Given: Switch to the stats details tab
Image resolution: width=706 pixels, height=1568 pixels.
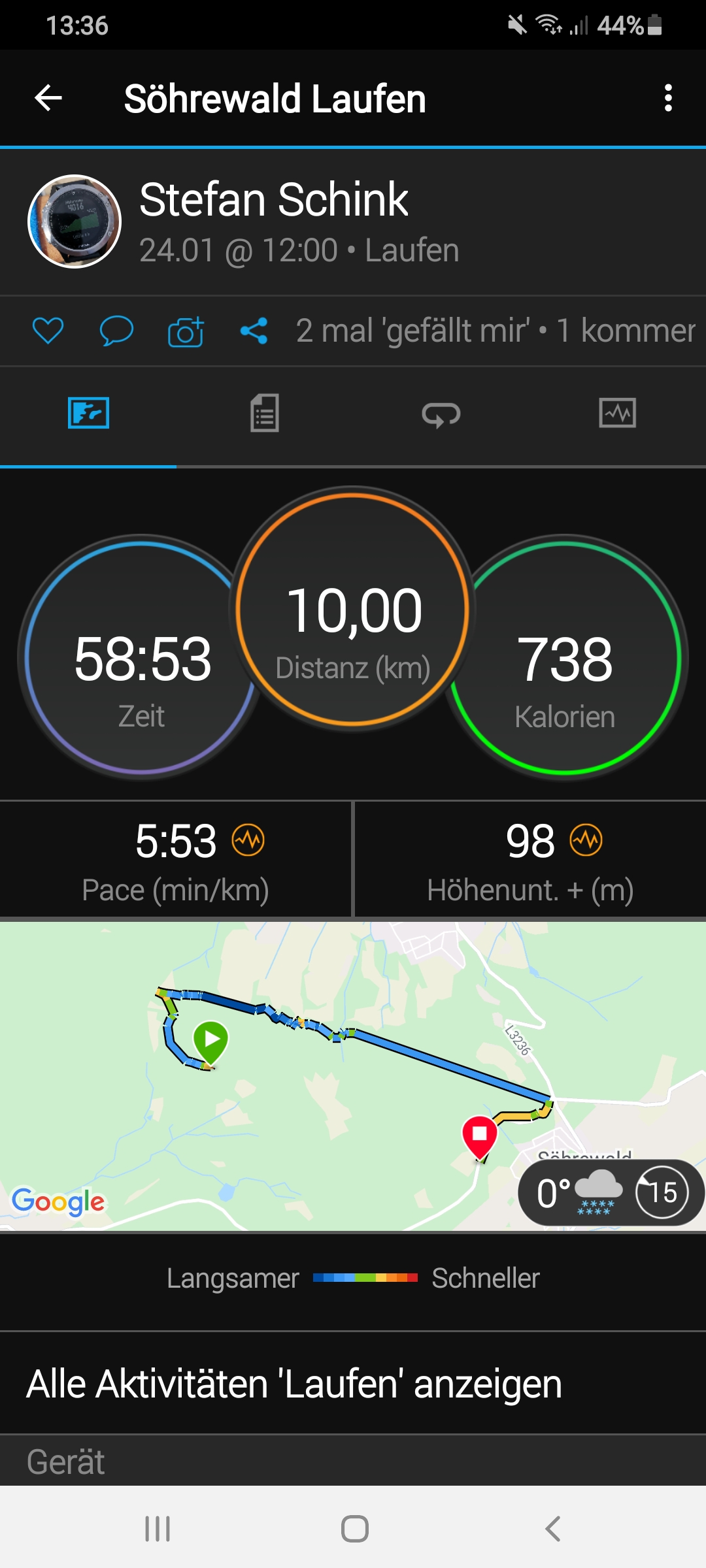Looking at the screenshot, I should [265, 414].
